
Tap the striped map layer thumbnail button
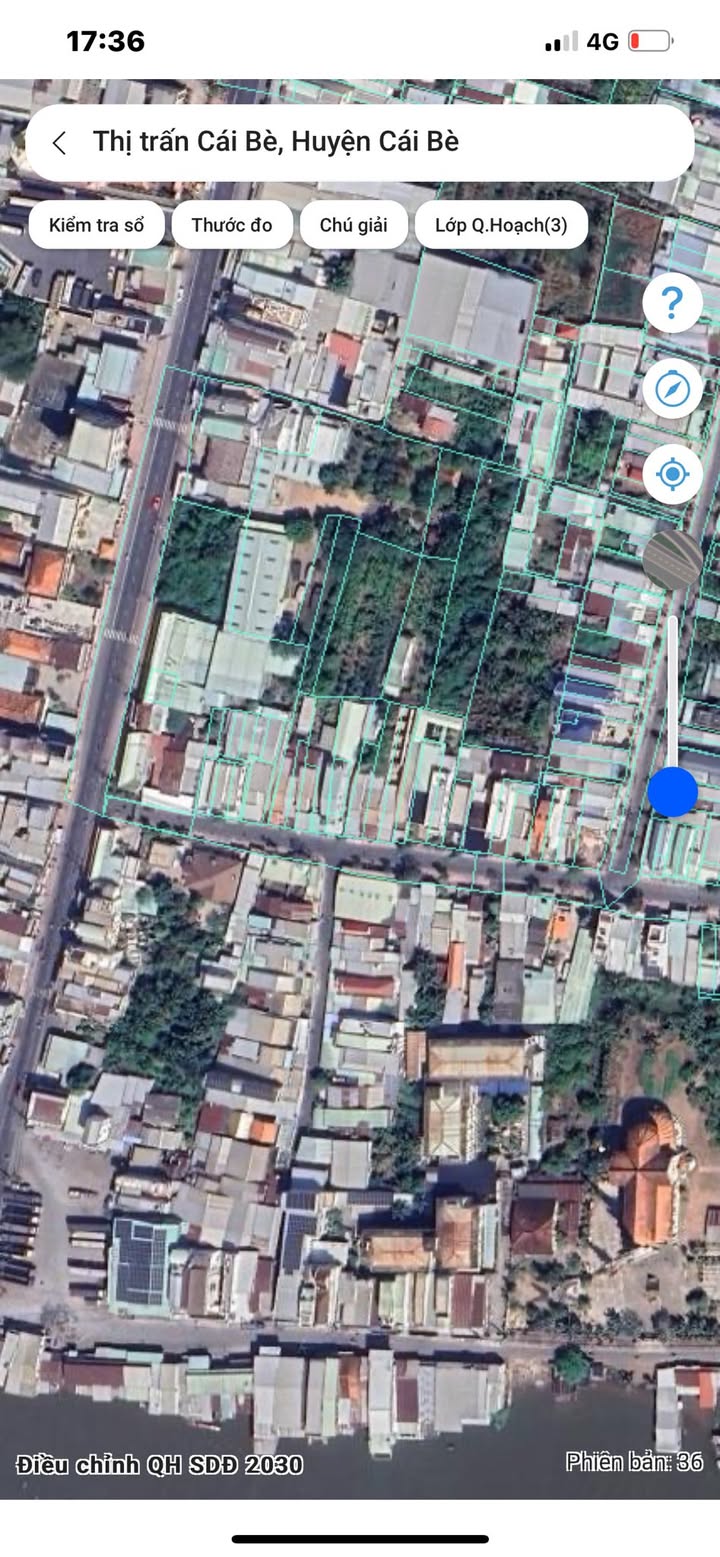click(x=672, y=560)
